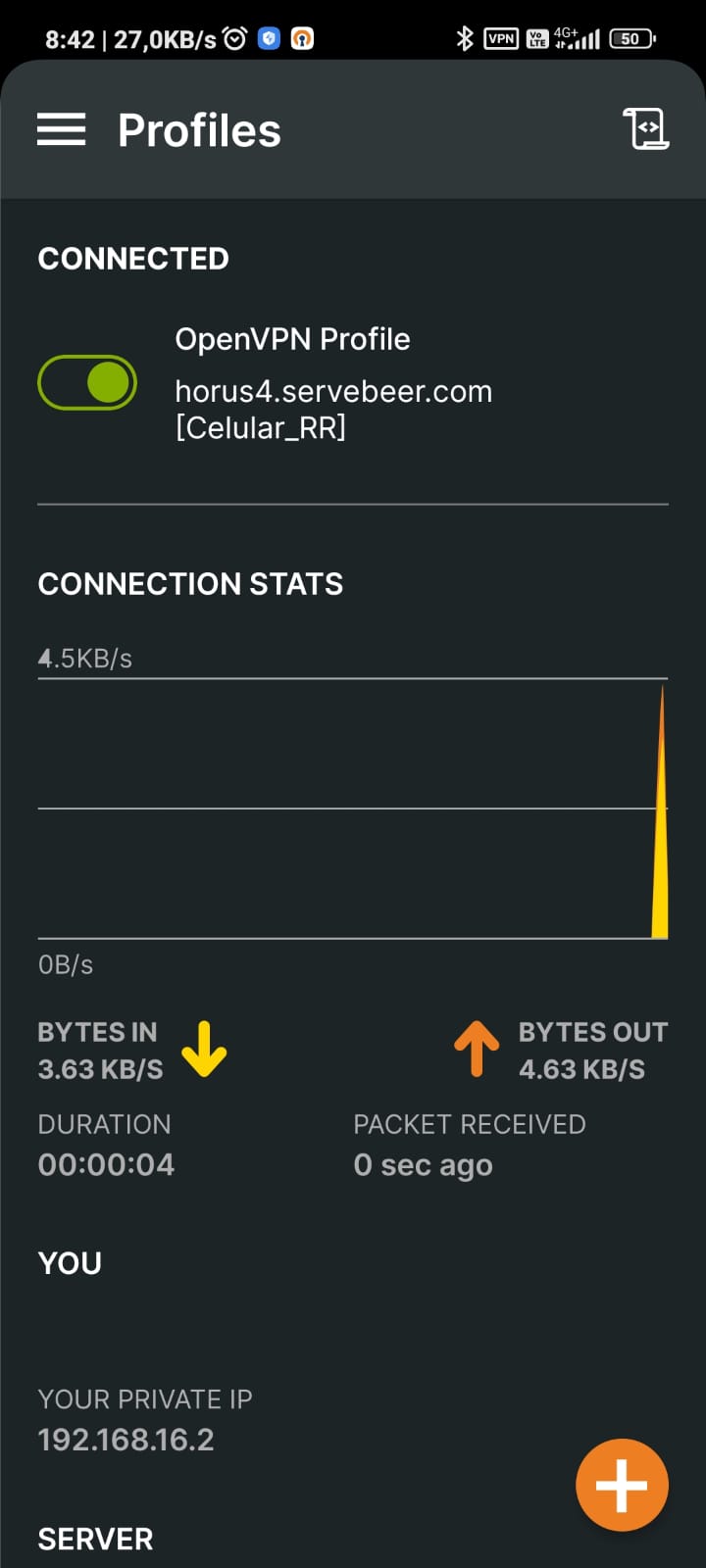Add a new profile with plus button
This screenshot has height=1568, width=706.
pos(622,1485)
